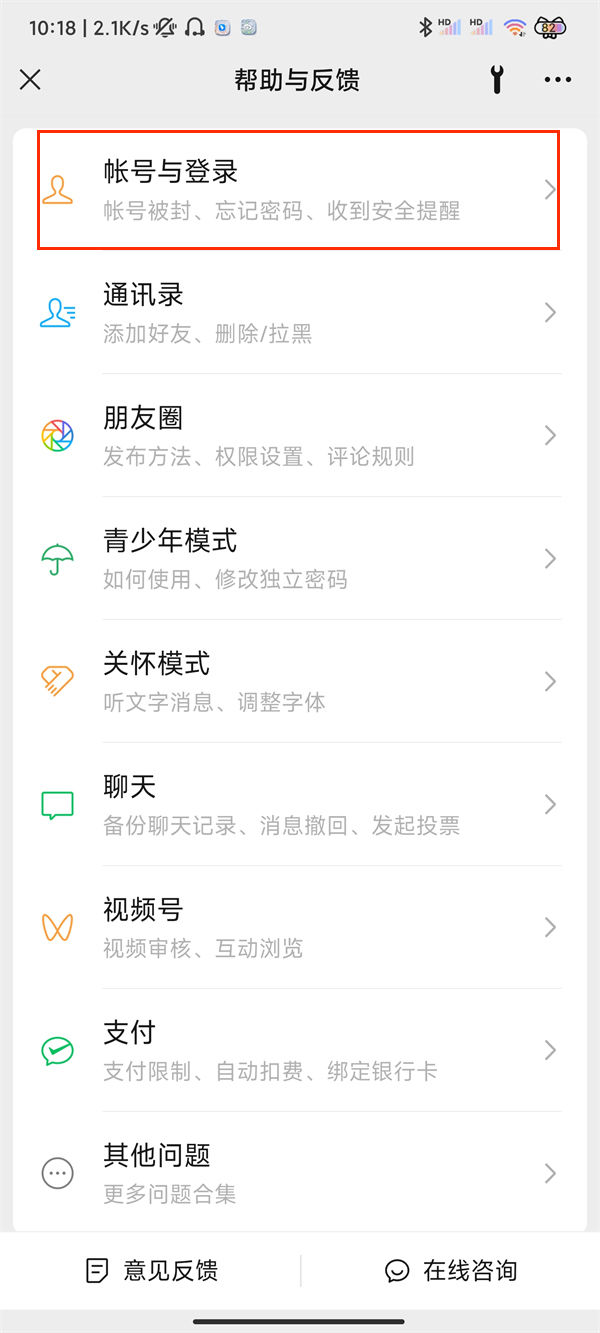Select the 通讯录 help row

pos(300,313)
